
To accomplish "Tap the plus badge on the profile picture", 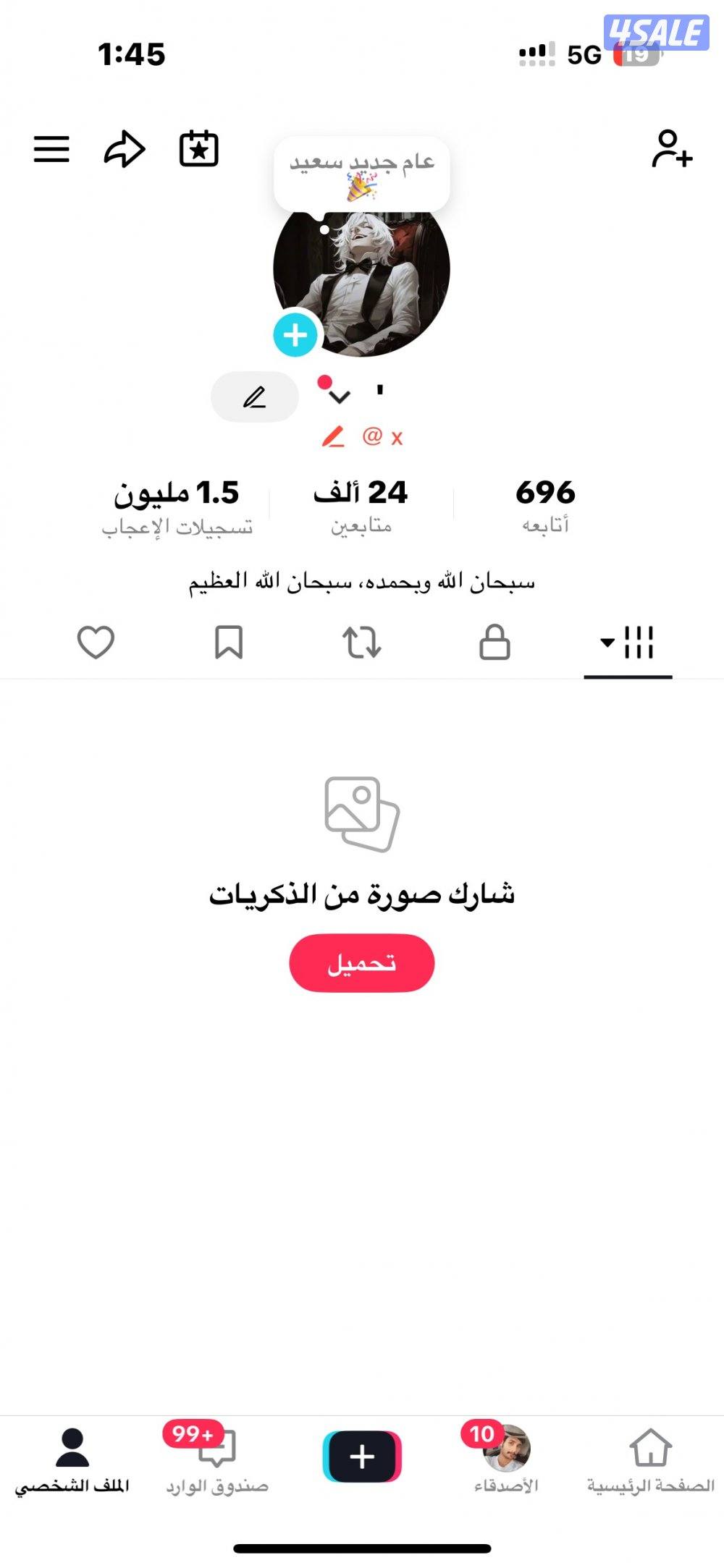I will tap(294, 334).
